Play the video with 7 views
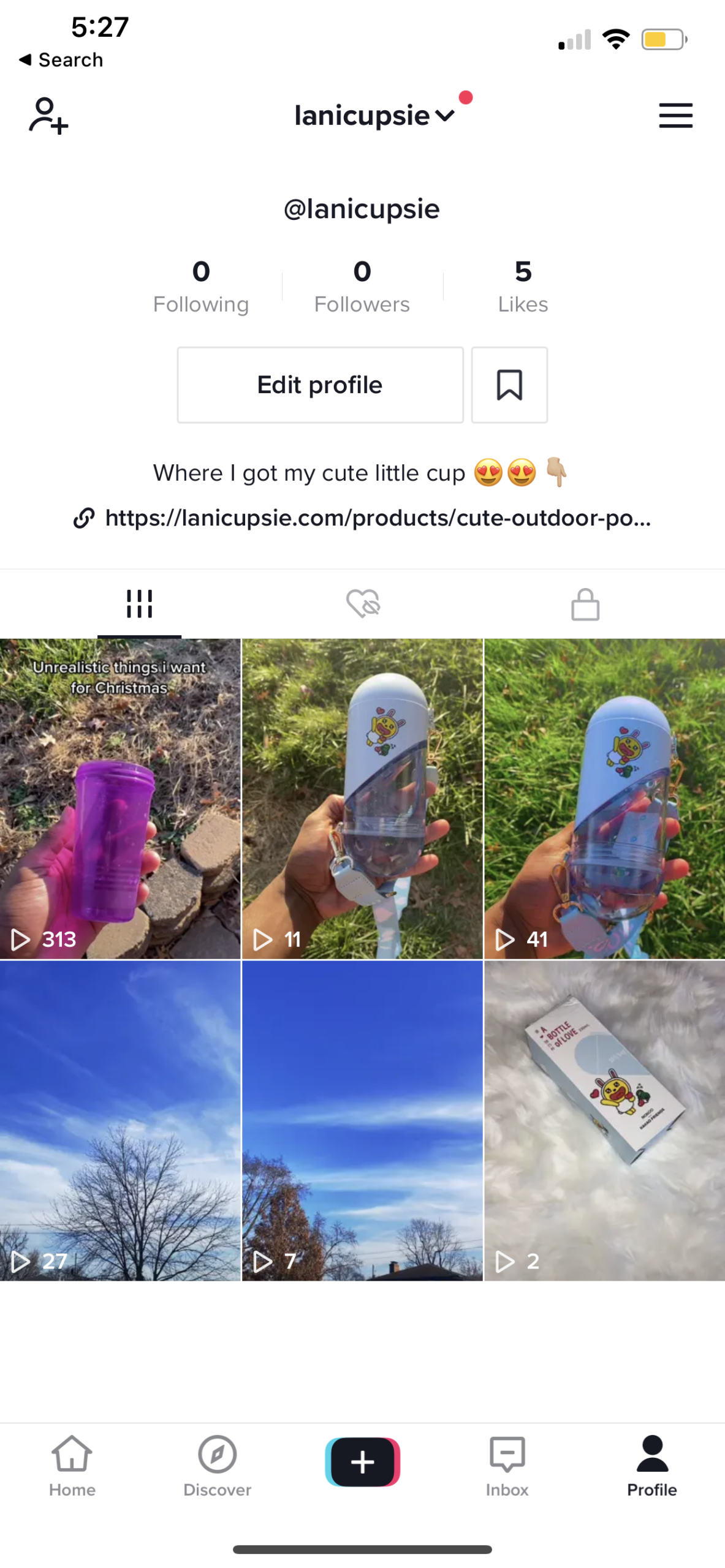Screen dimensions: 725x1568 pyautogui.click(x=362, y=1120)
